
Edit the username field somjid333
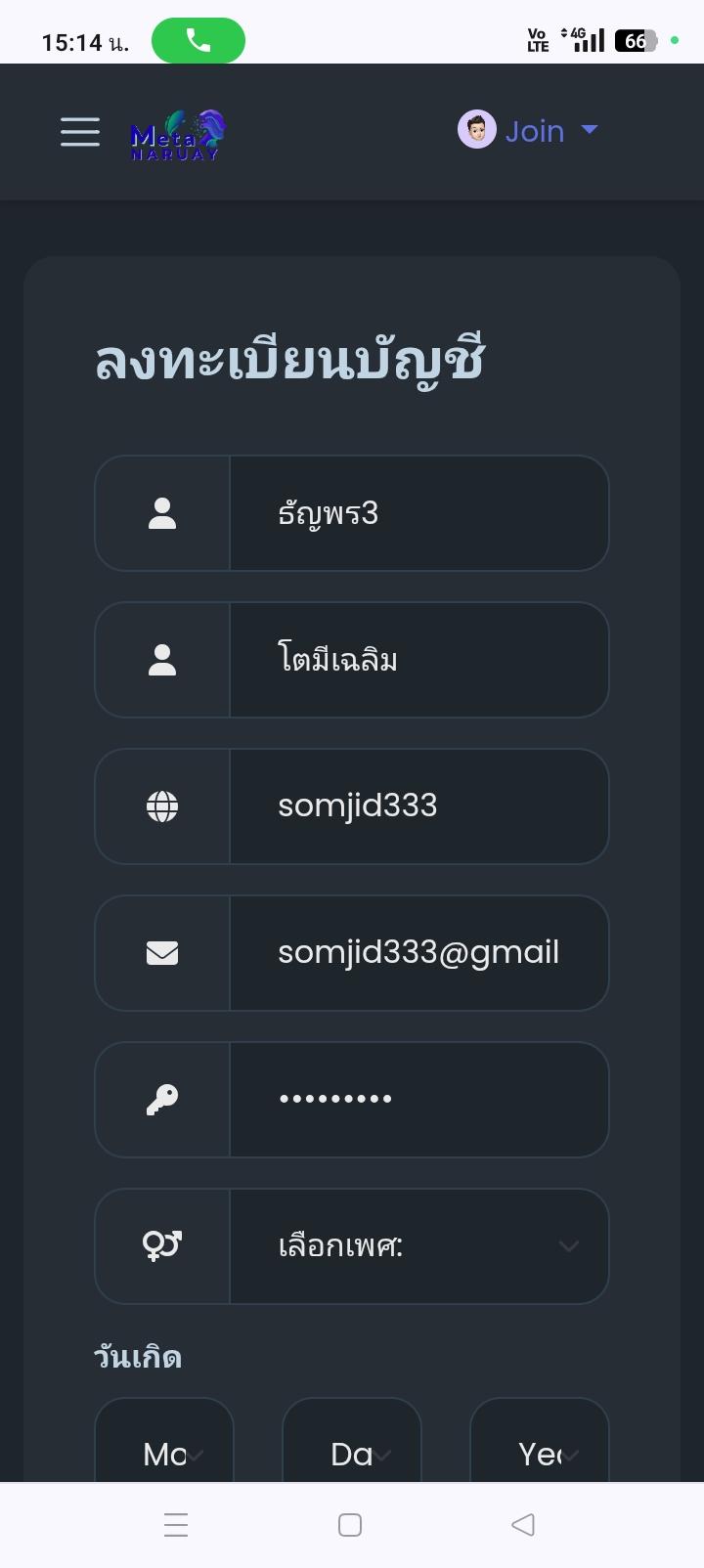click(x=418, y=806)
